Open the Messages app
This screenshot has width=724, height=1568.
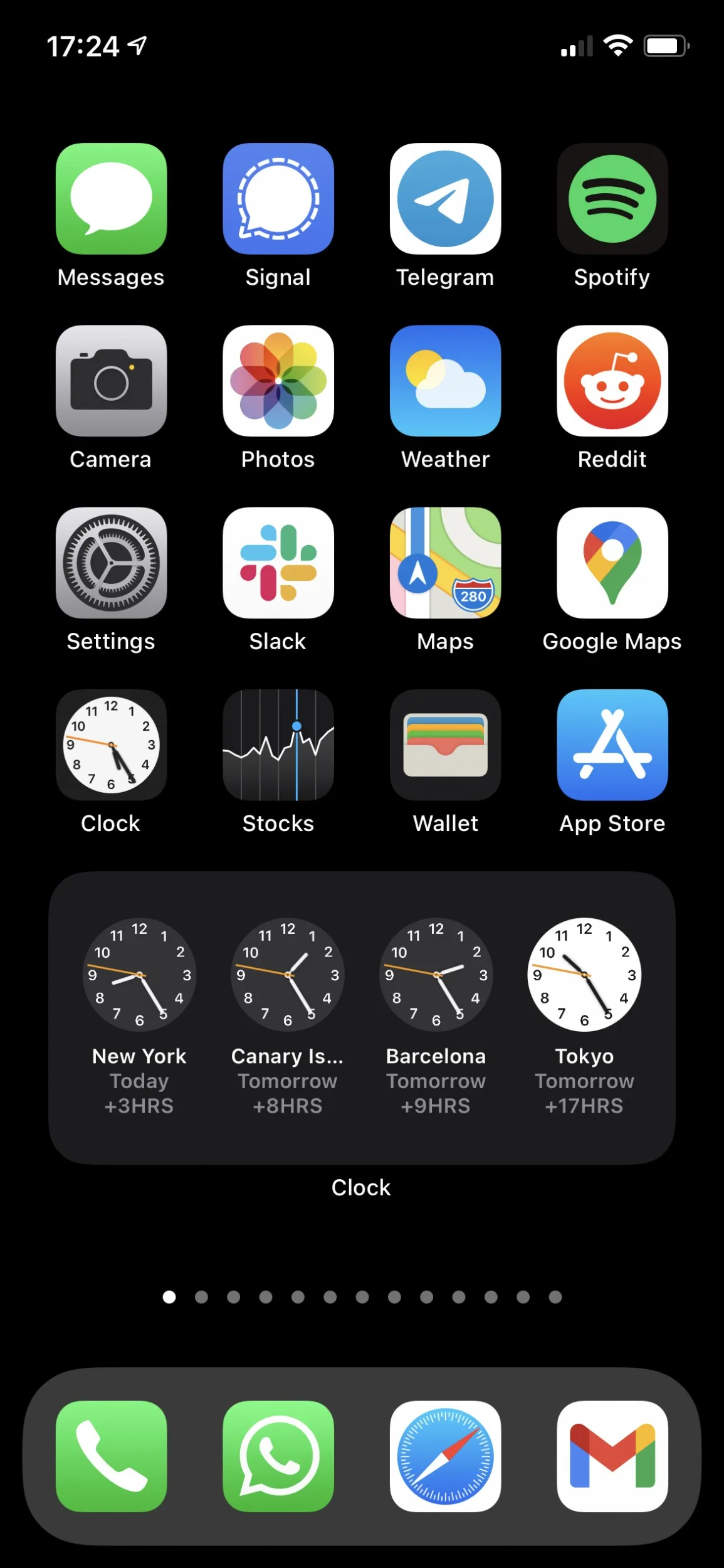(x=111, y=199)
